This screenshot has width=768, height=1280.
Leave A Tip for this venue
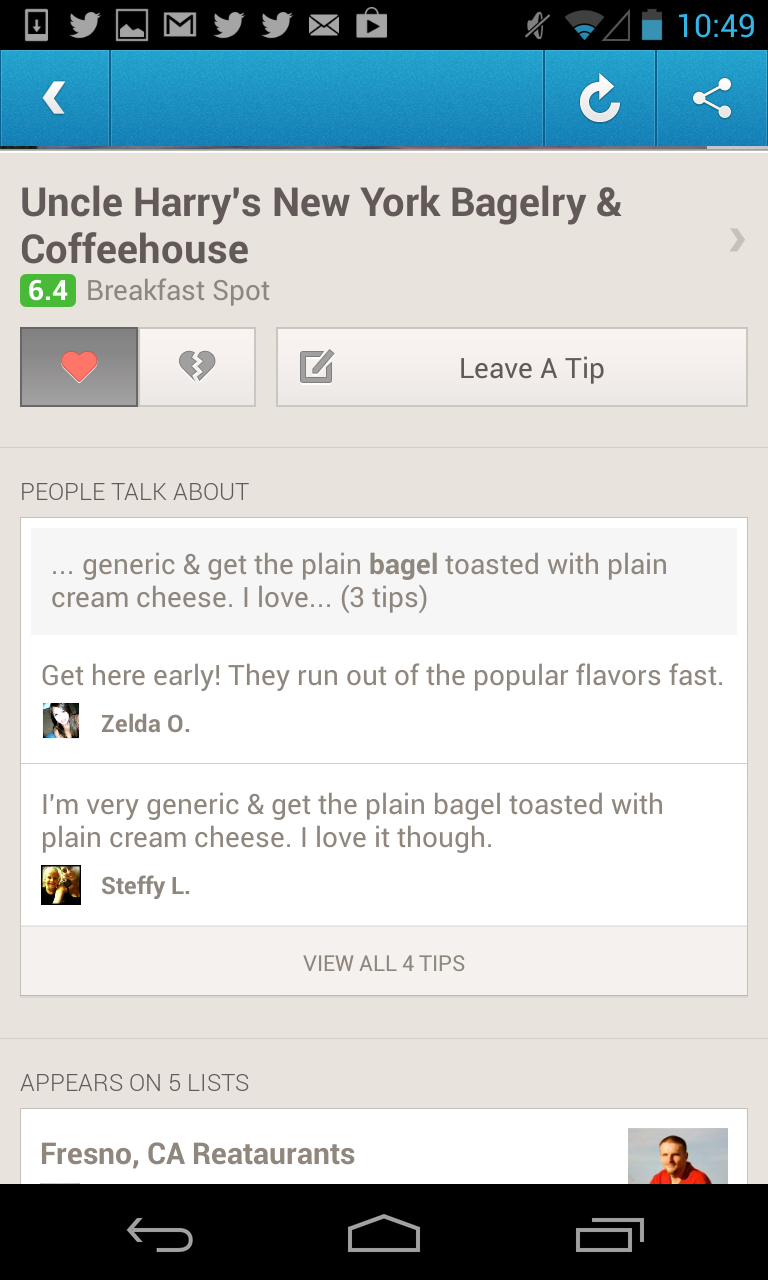tap(512, 367)
